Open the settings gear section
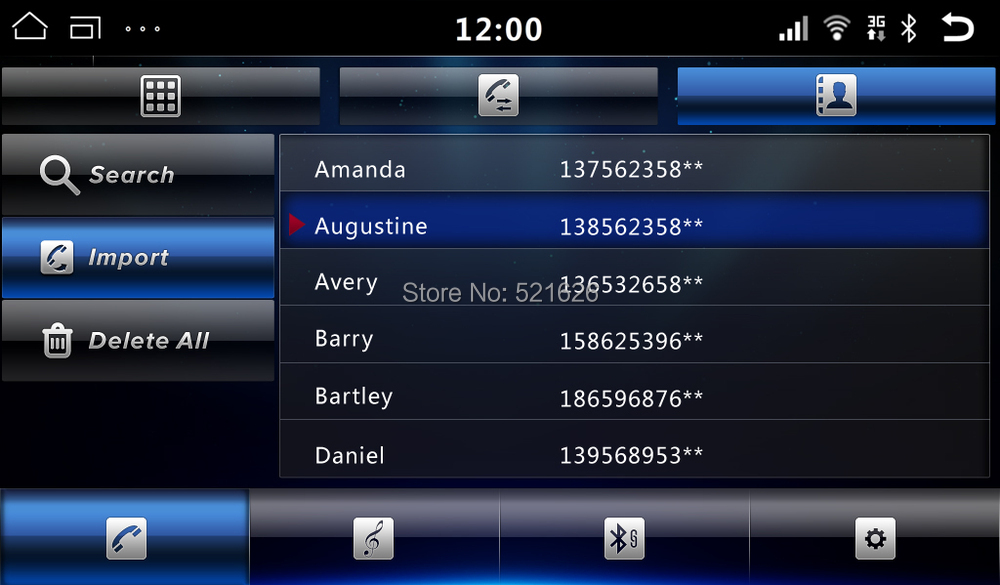The height and width of the screenshot is (585, 1000). (x=874, y=539)
